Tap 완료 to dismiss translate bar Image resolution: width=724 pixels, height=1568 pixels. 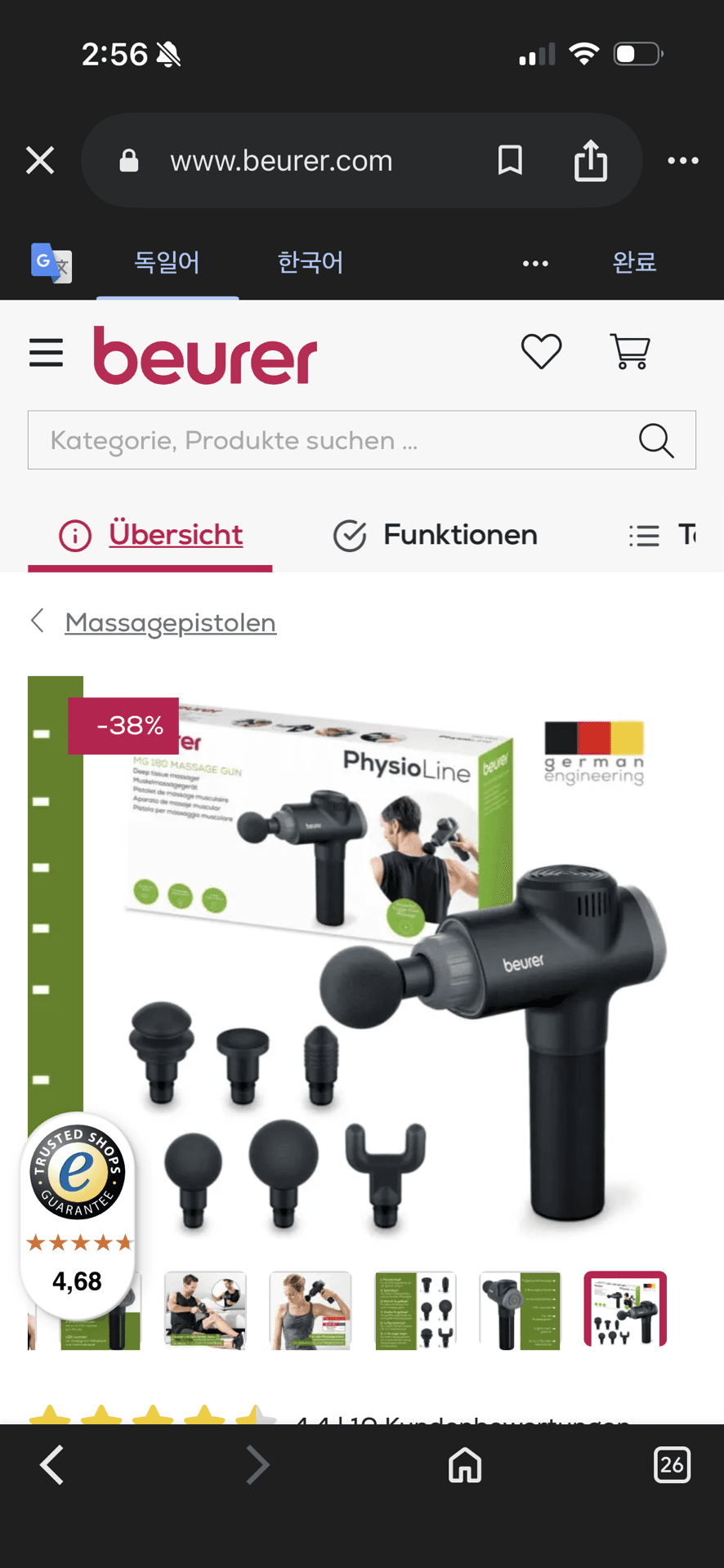(634, 262)
